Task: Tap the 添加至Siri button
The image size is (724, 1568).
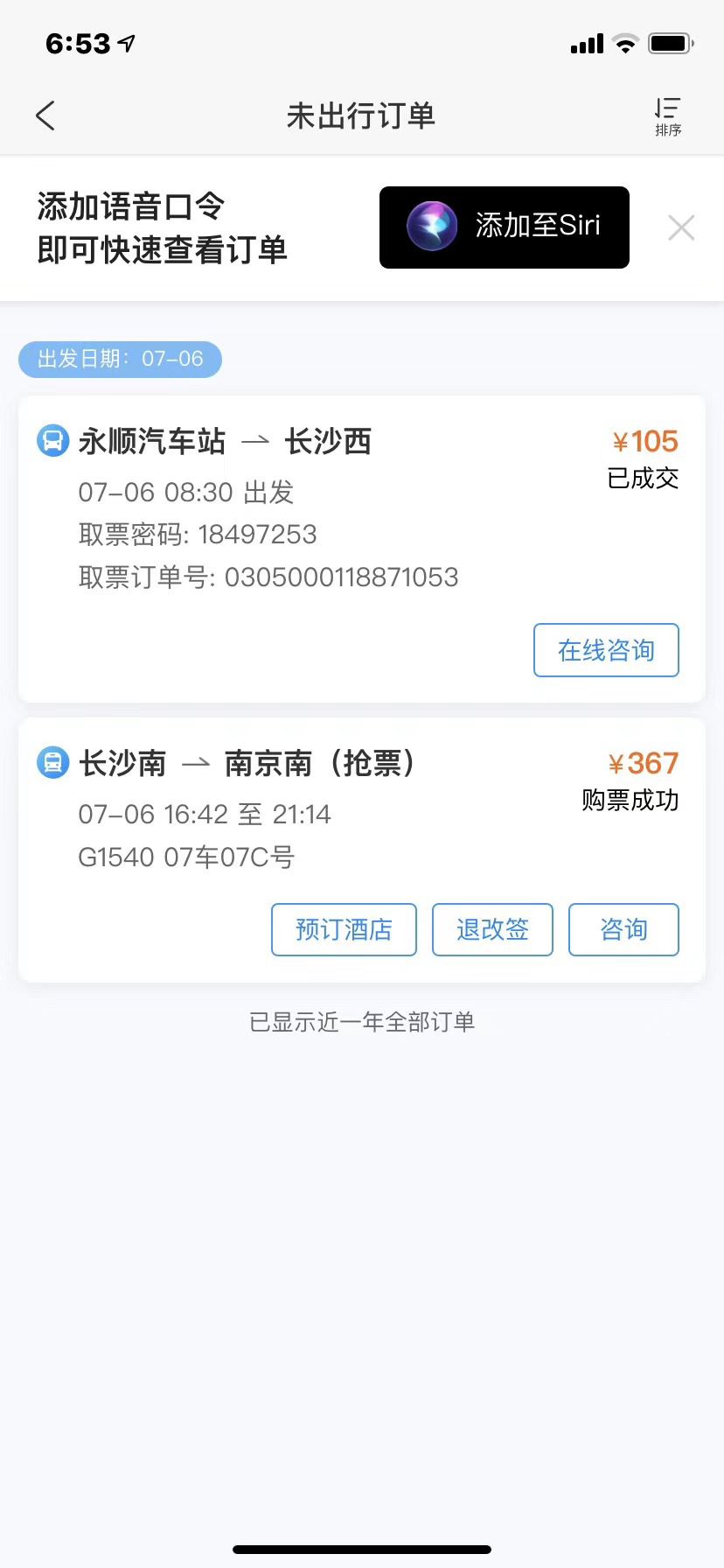Action: coord(505,227)
